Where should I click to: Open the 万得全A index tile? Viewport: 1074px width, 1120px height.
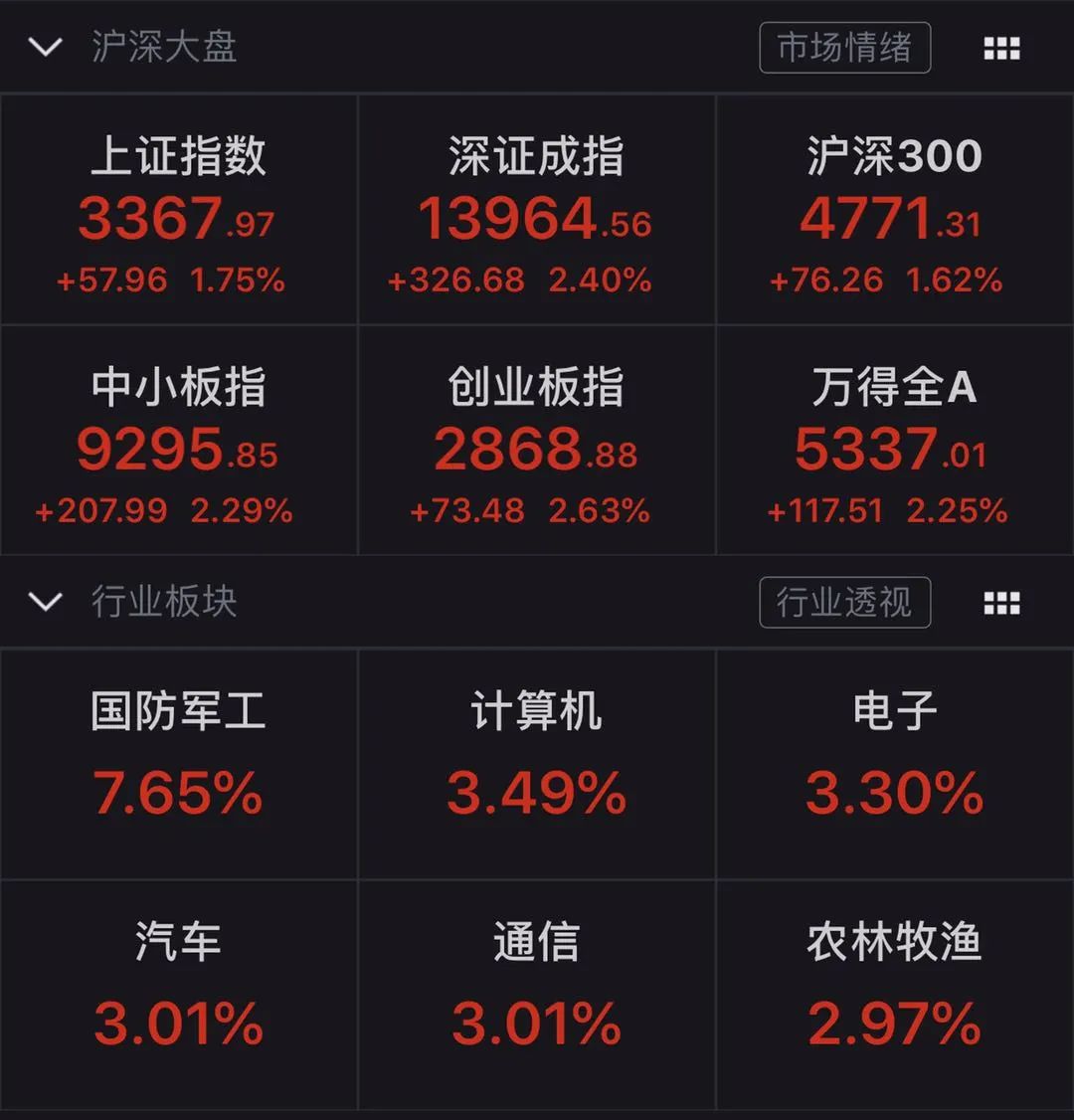click(x=894, y=442)
